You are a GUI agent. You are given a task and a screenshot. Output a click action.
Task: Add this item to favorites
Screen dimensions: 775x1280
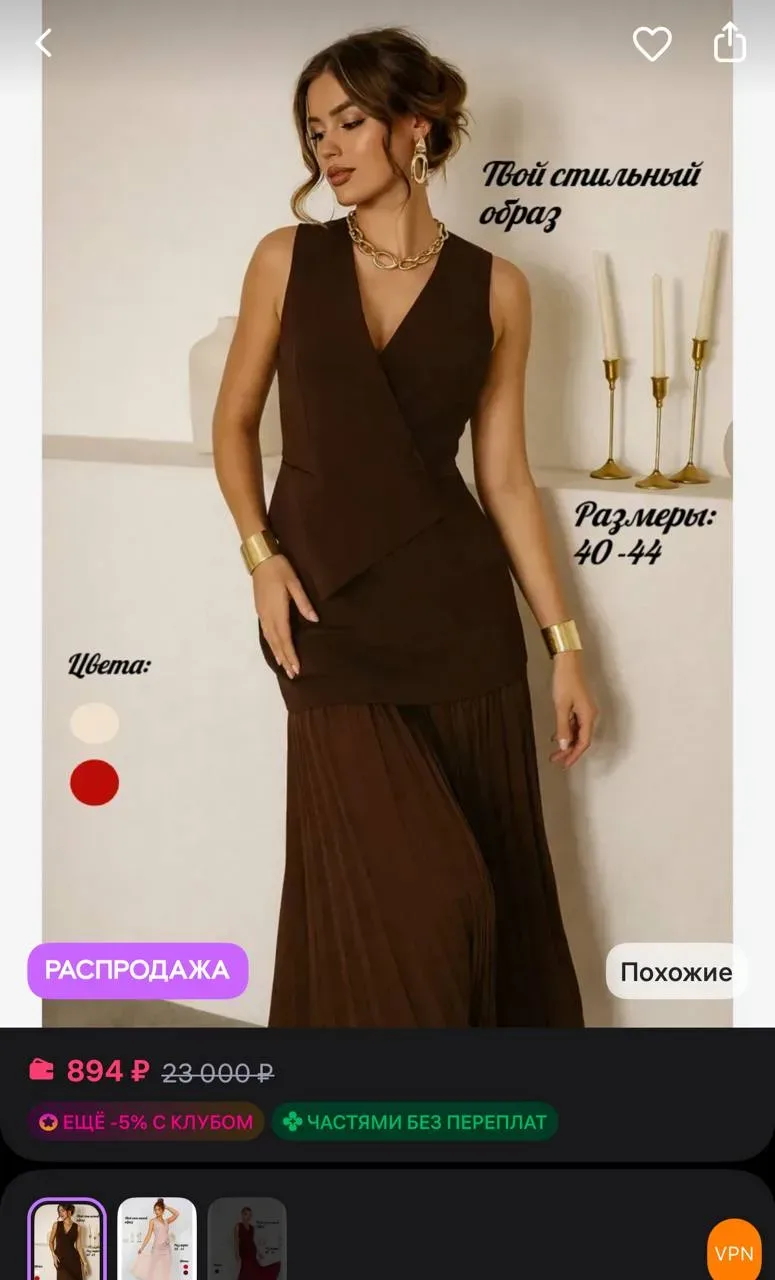652,43
